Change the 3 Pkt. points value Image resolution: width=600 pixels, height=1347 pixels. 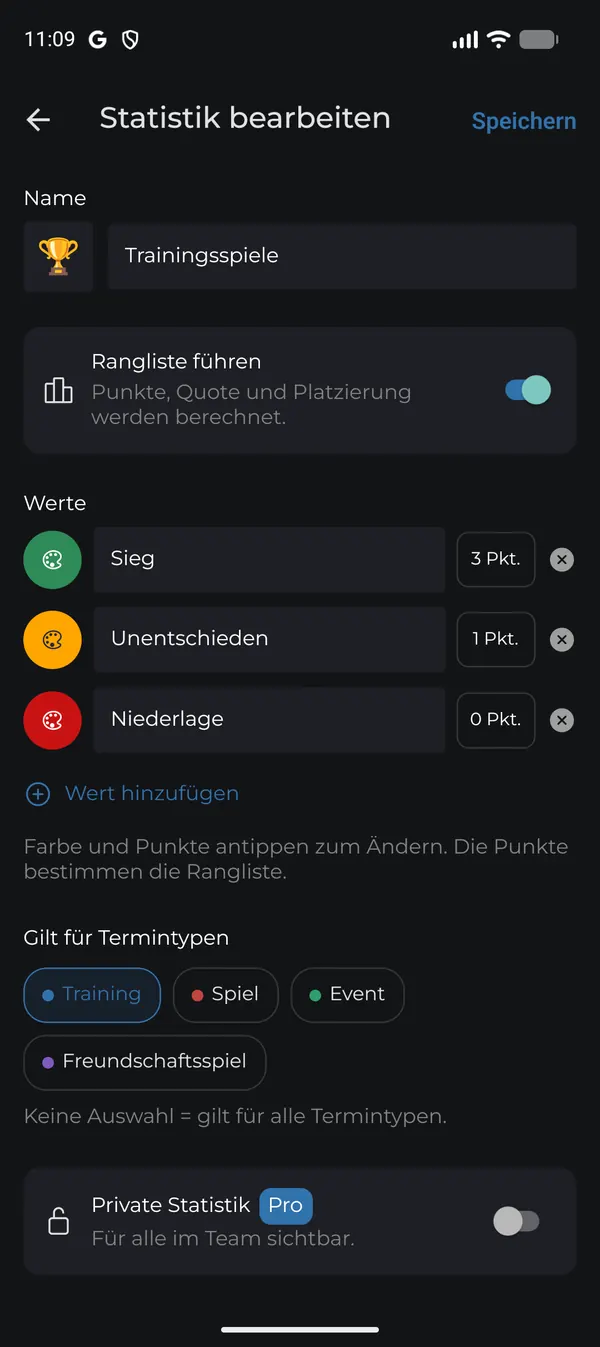[496, 559]
